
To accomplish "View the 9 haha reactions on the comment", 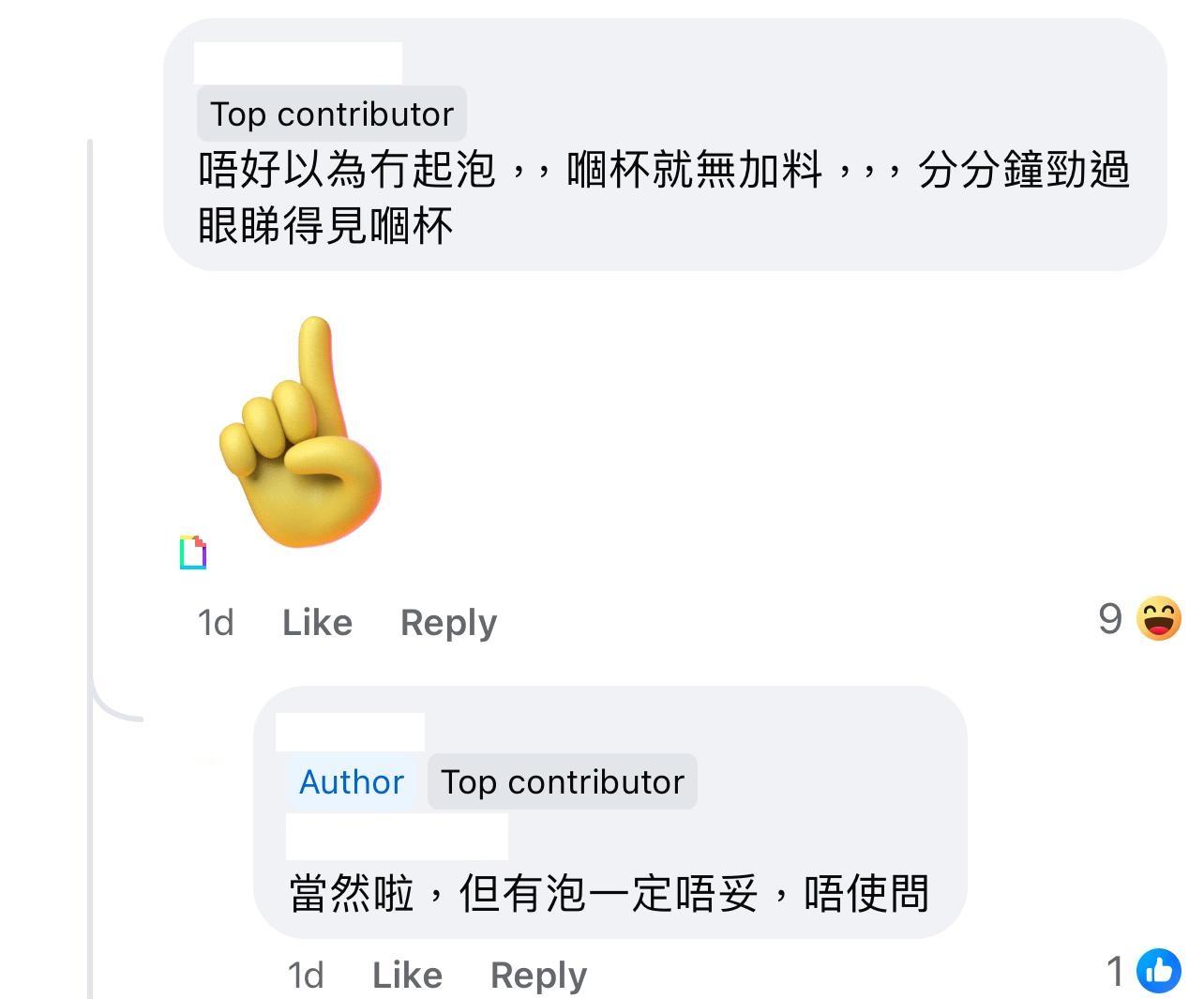I will point(1140,619).
